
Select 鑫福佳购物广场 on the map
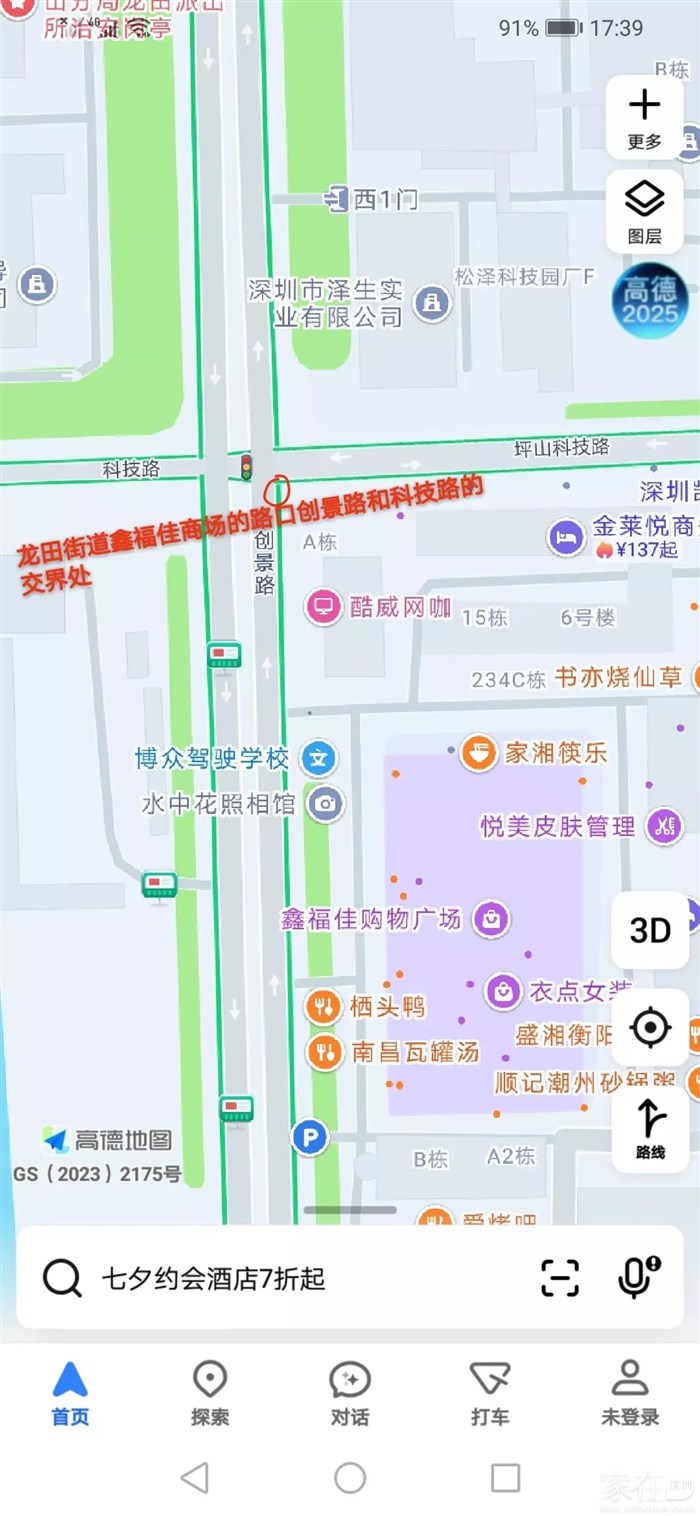491,918
